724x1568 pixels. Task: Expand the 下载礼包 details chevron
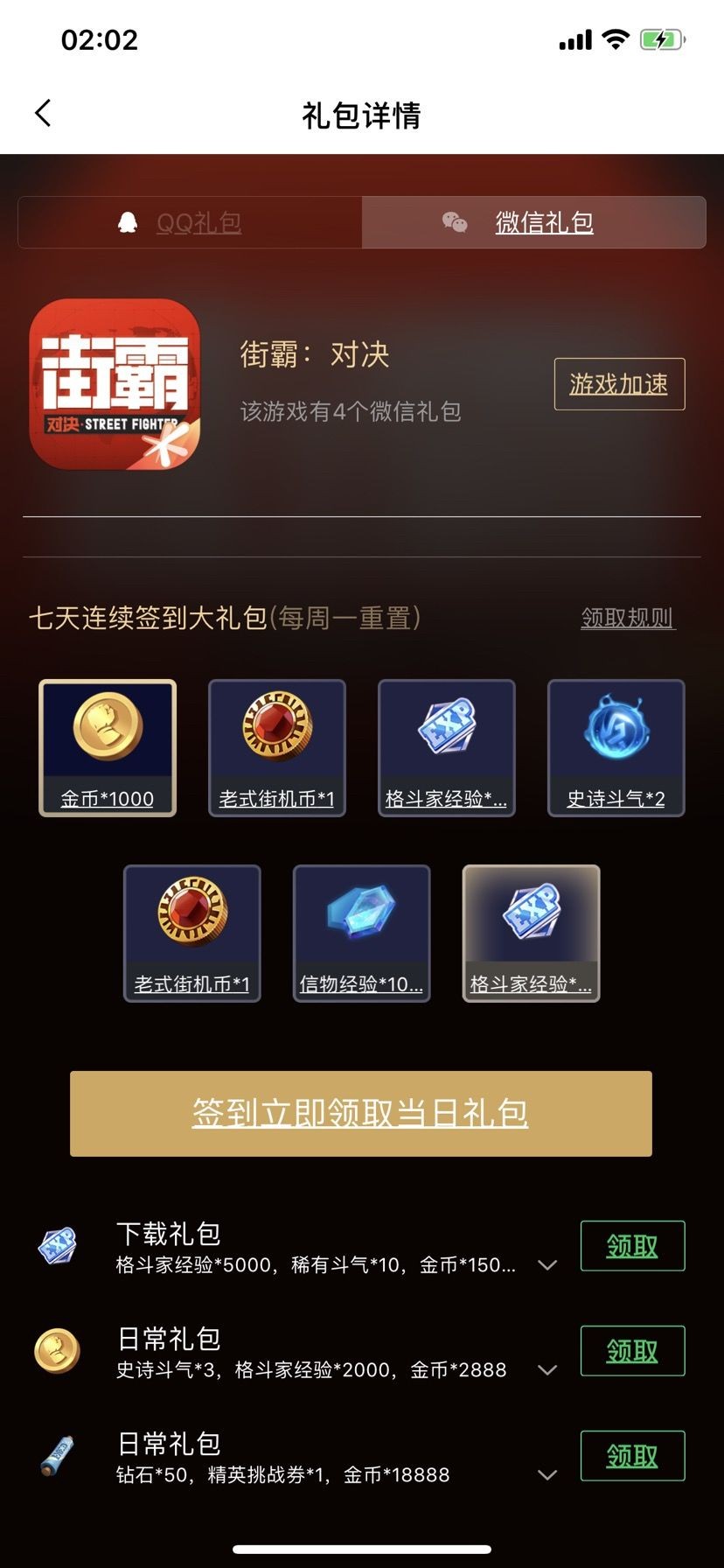547,1265
